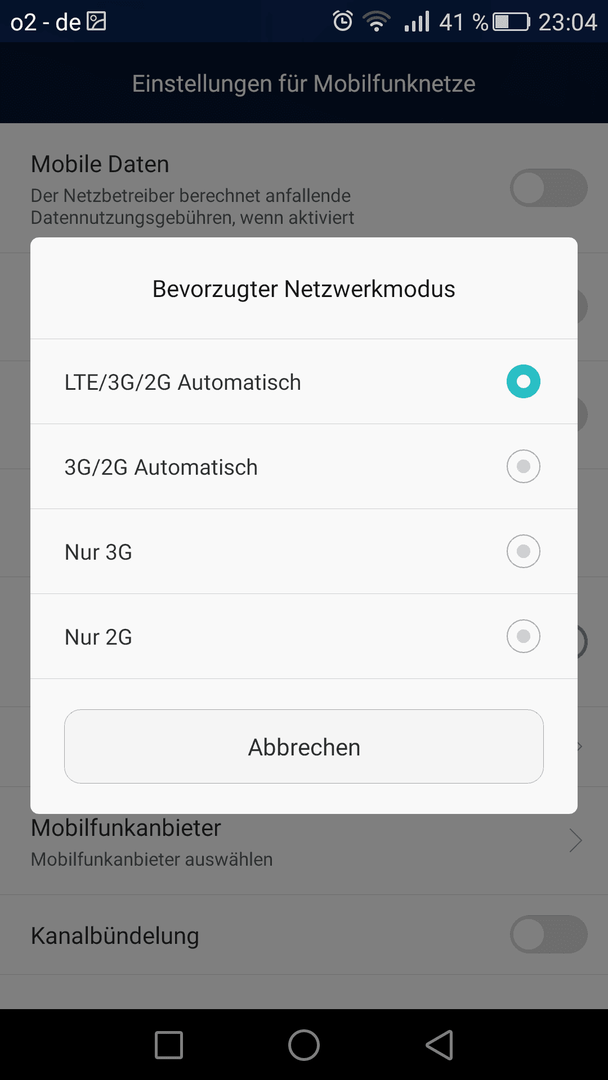
Task: Choose 3G/2G Automatisch option
Action: [x=304, y=467]
